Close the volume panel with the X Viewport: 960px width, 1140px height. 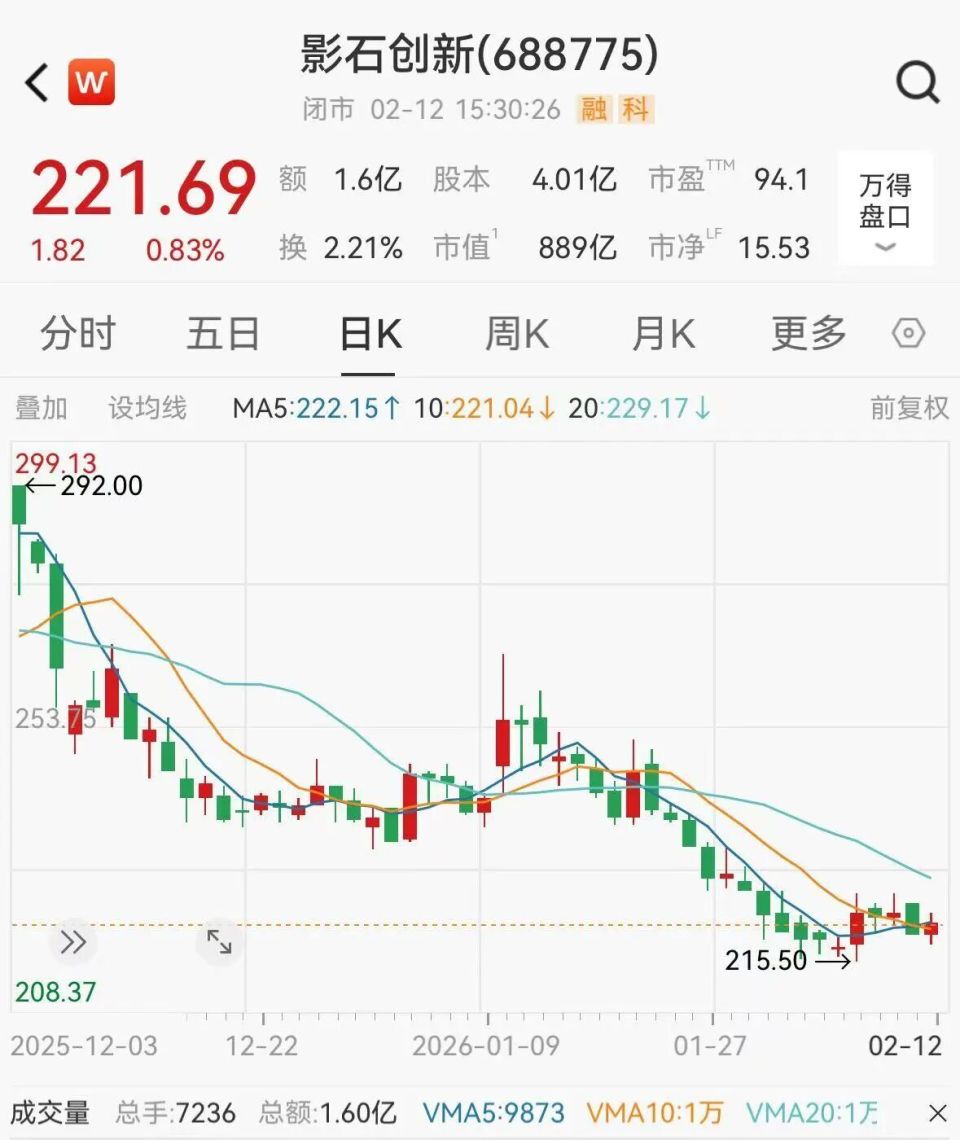[936, 1112]
